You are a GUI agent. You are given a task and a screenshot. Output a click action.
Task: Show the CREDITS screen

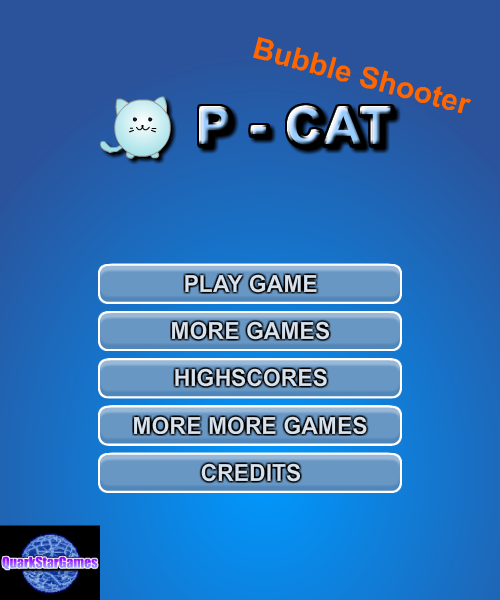250,473
